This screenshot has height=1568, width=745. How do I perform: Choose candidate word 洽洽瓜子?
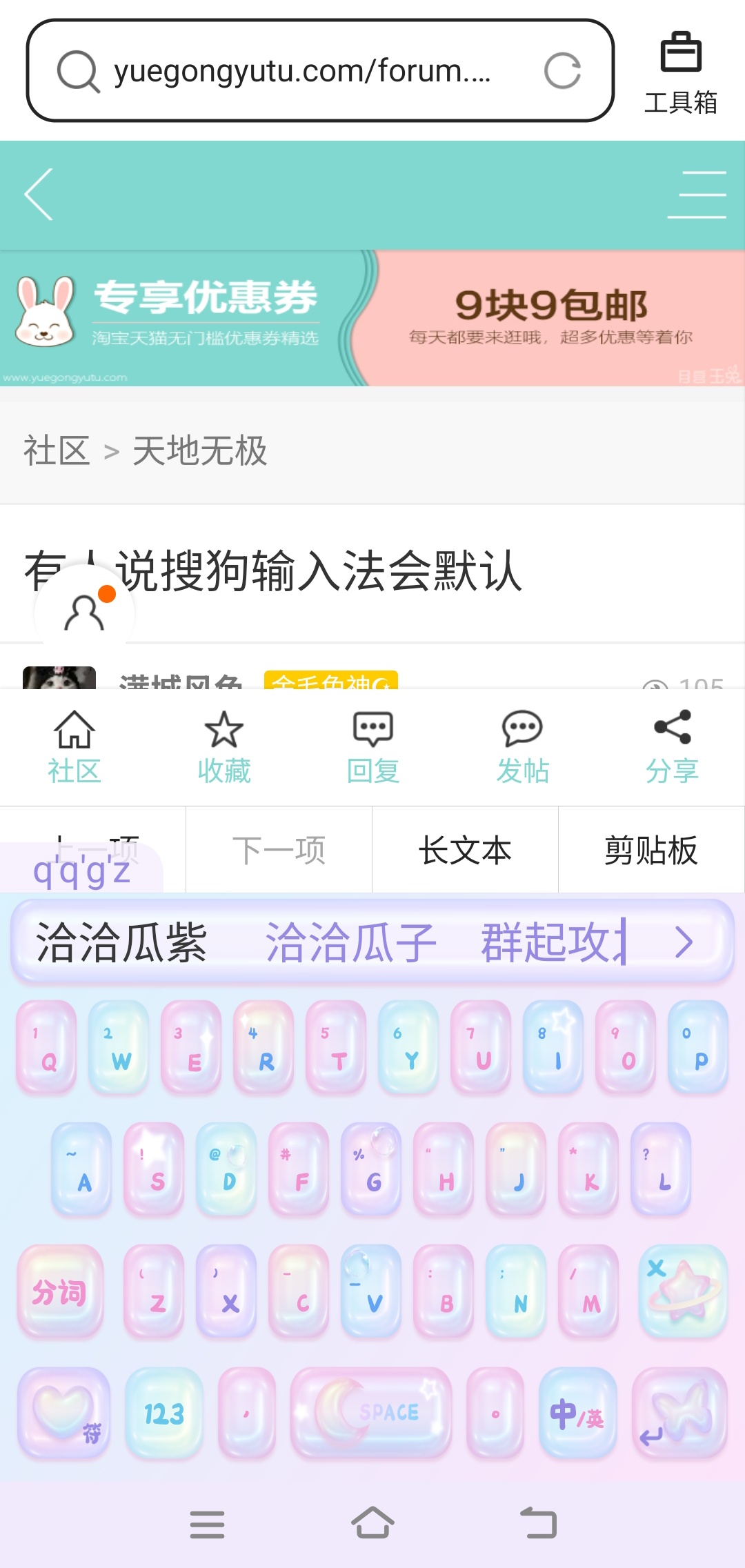tap(350, 942)
